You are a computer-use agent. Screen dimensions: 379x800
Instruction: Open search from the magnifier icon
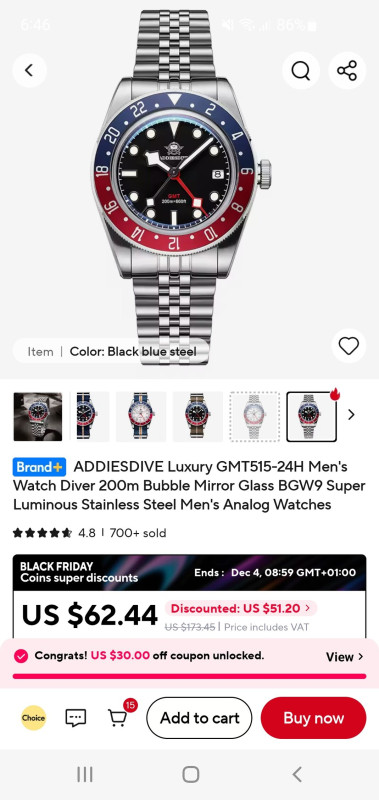point(301,70)
